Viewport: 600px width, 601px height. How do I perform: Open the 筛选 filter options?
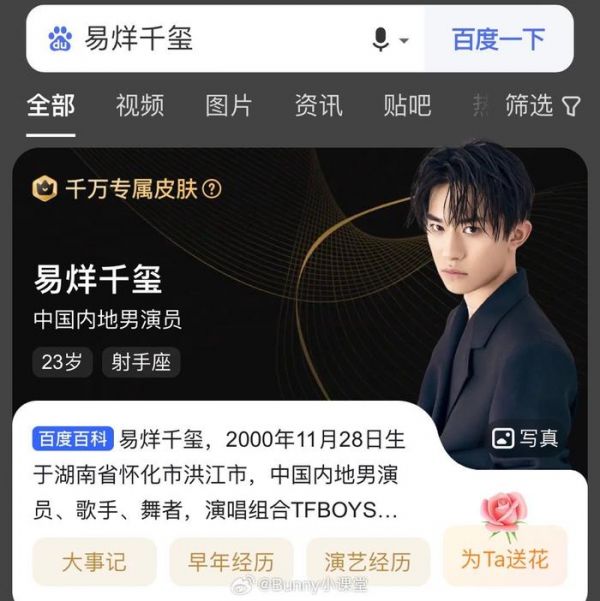coord(541,105)
